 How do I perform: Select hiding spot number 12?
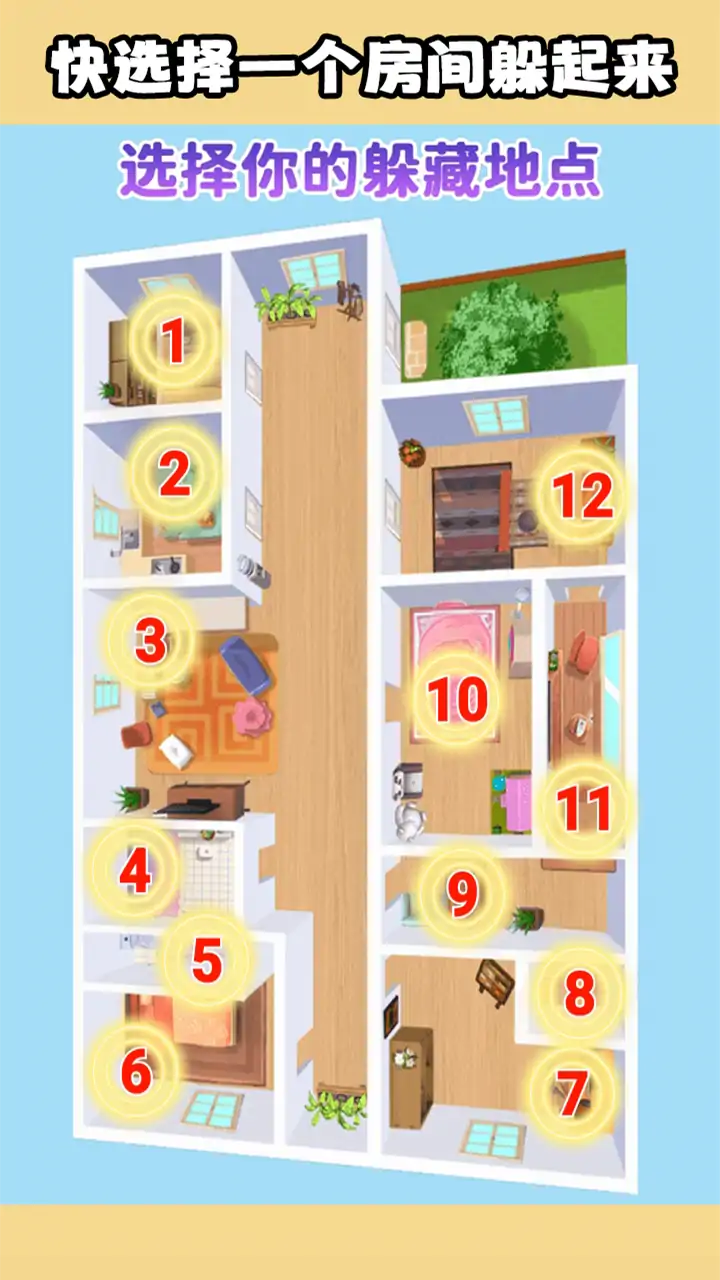pos(581,496)
